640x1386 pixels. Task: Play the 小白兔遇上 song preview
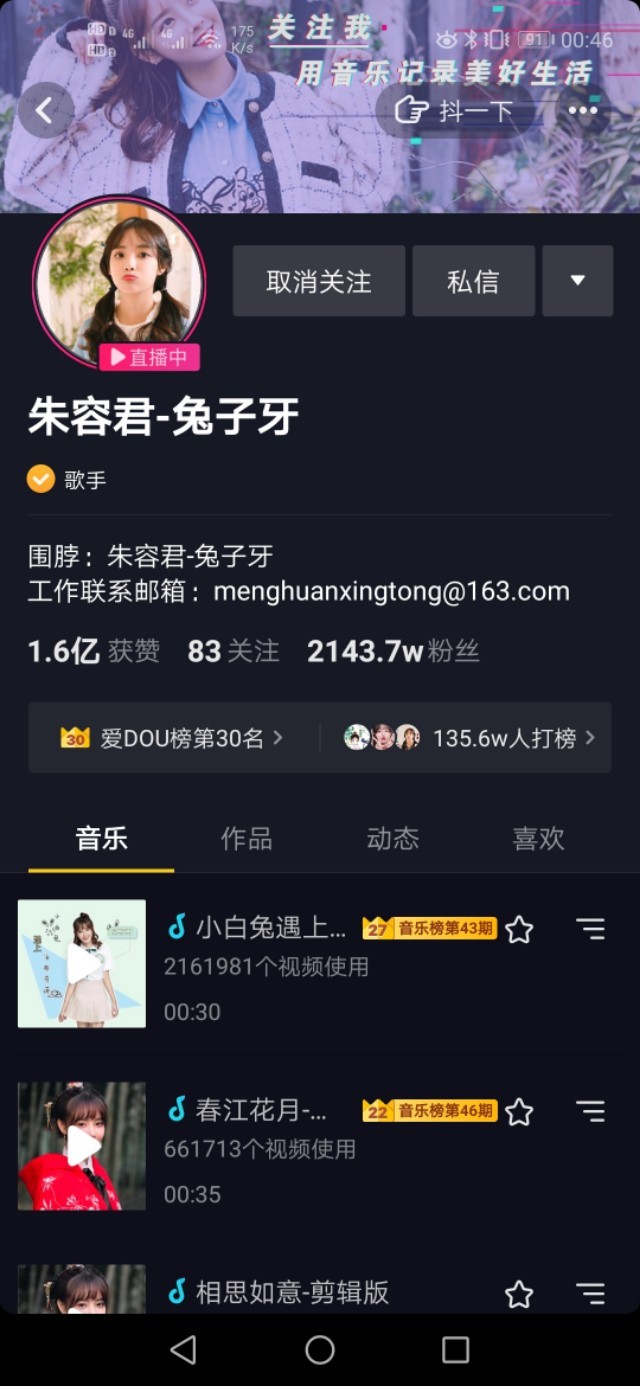(x=82, y=964)
